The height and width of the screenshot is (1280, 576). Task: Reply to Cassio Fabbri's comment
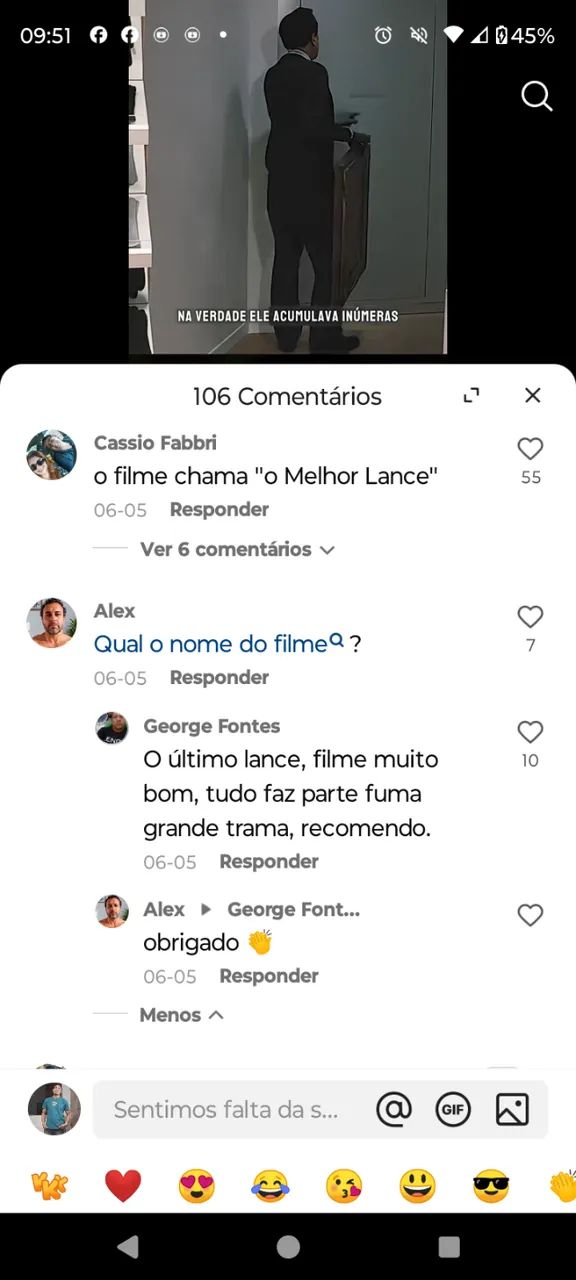219,510
